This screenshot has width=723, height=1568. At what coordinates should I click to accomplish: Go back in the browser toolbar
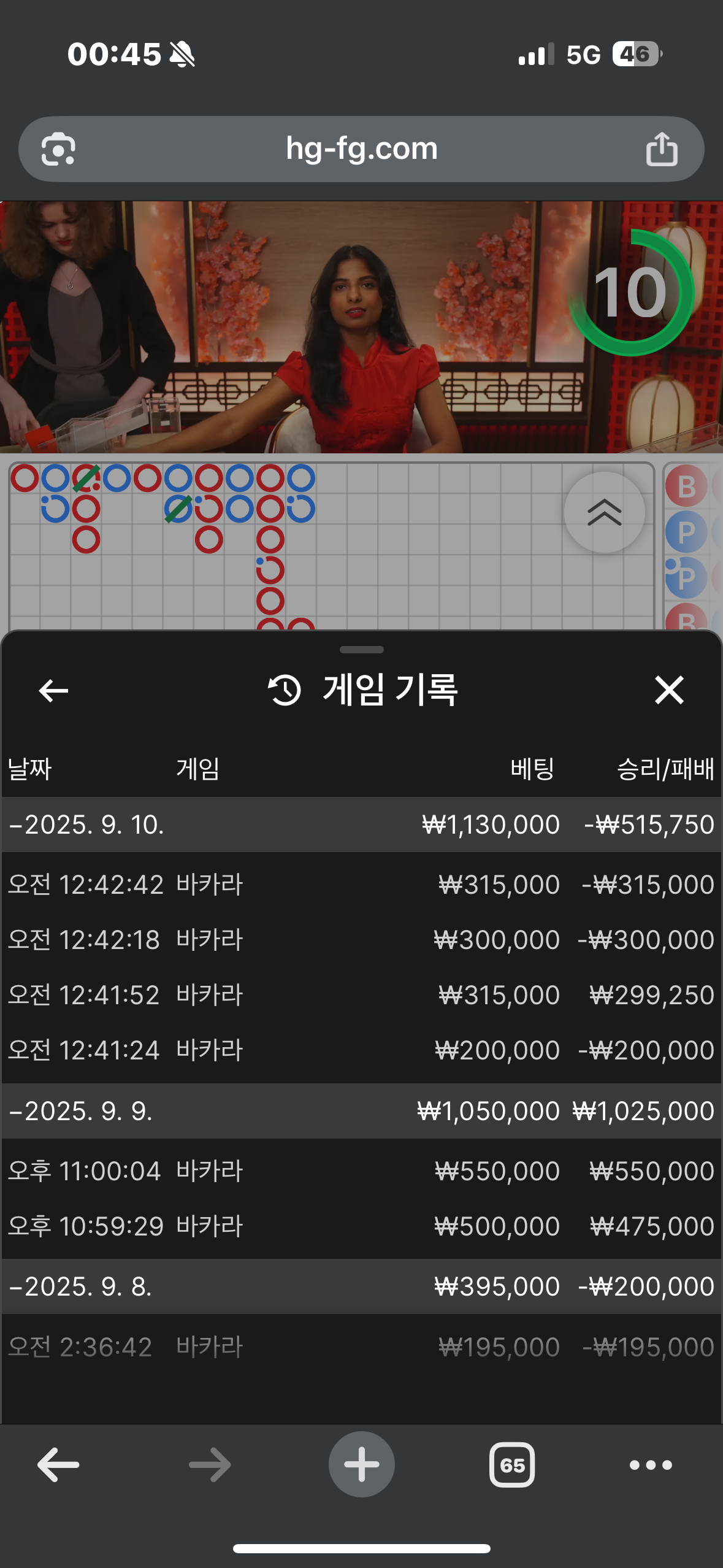pyautogui.click(x=58, y=1465)
